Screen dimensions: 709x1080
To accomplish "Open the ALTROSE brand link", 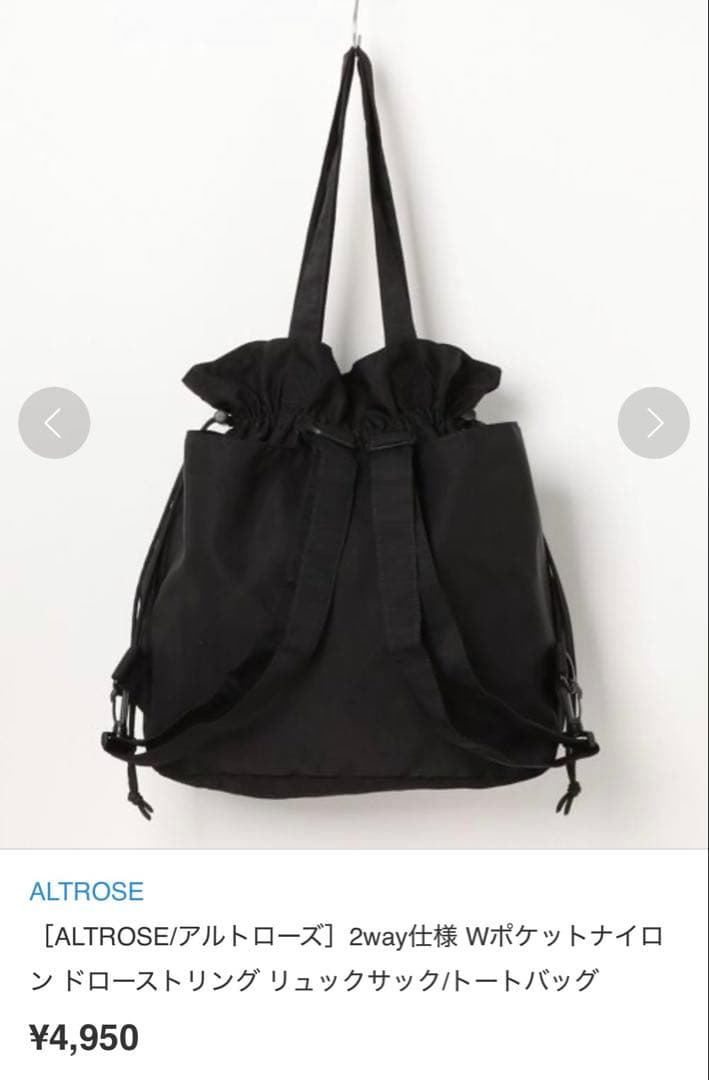I will pyautogui.click(x=87, y=891).
